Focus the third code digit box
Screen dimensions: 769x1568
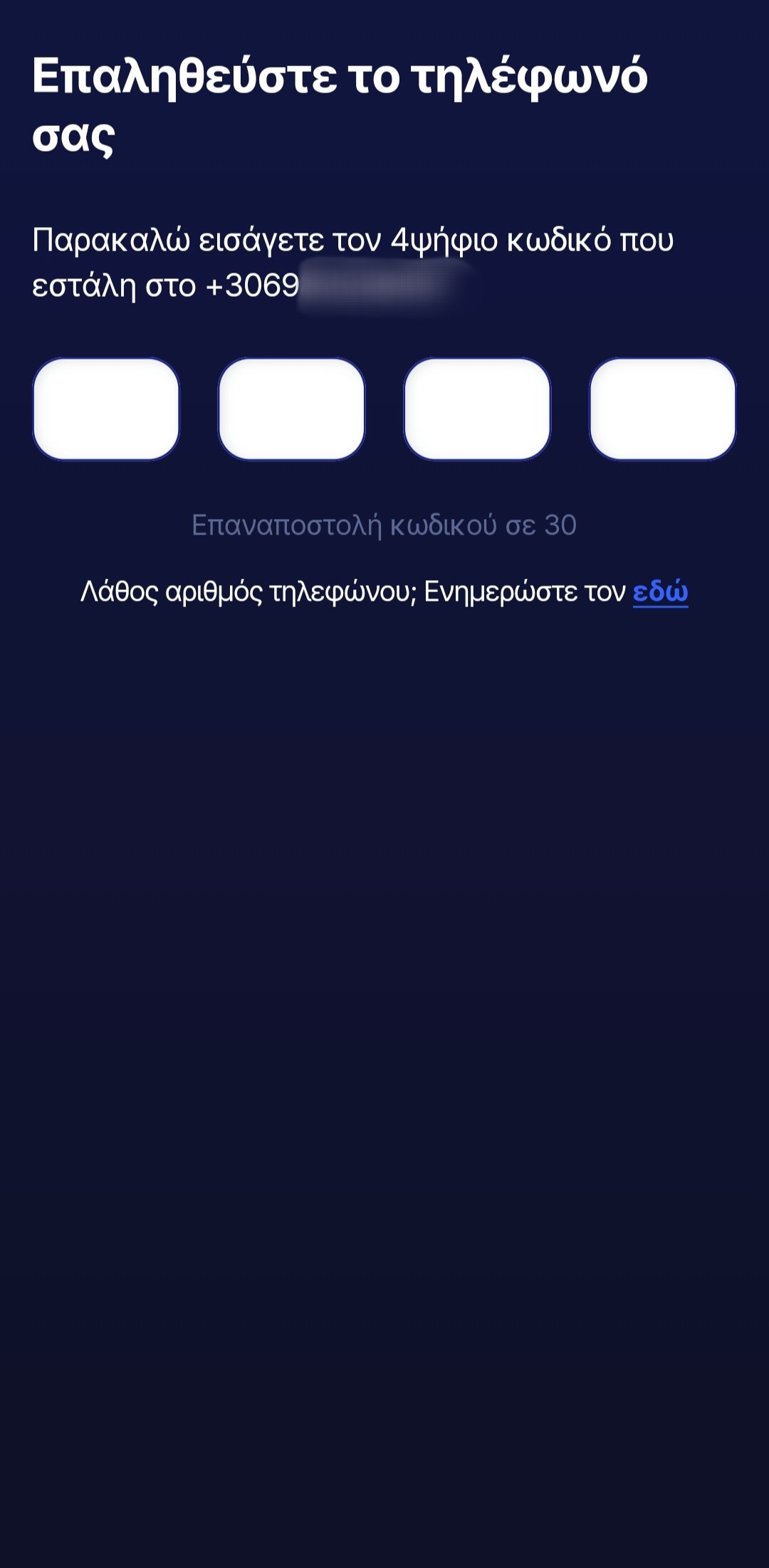pos(477,409)
